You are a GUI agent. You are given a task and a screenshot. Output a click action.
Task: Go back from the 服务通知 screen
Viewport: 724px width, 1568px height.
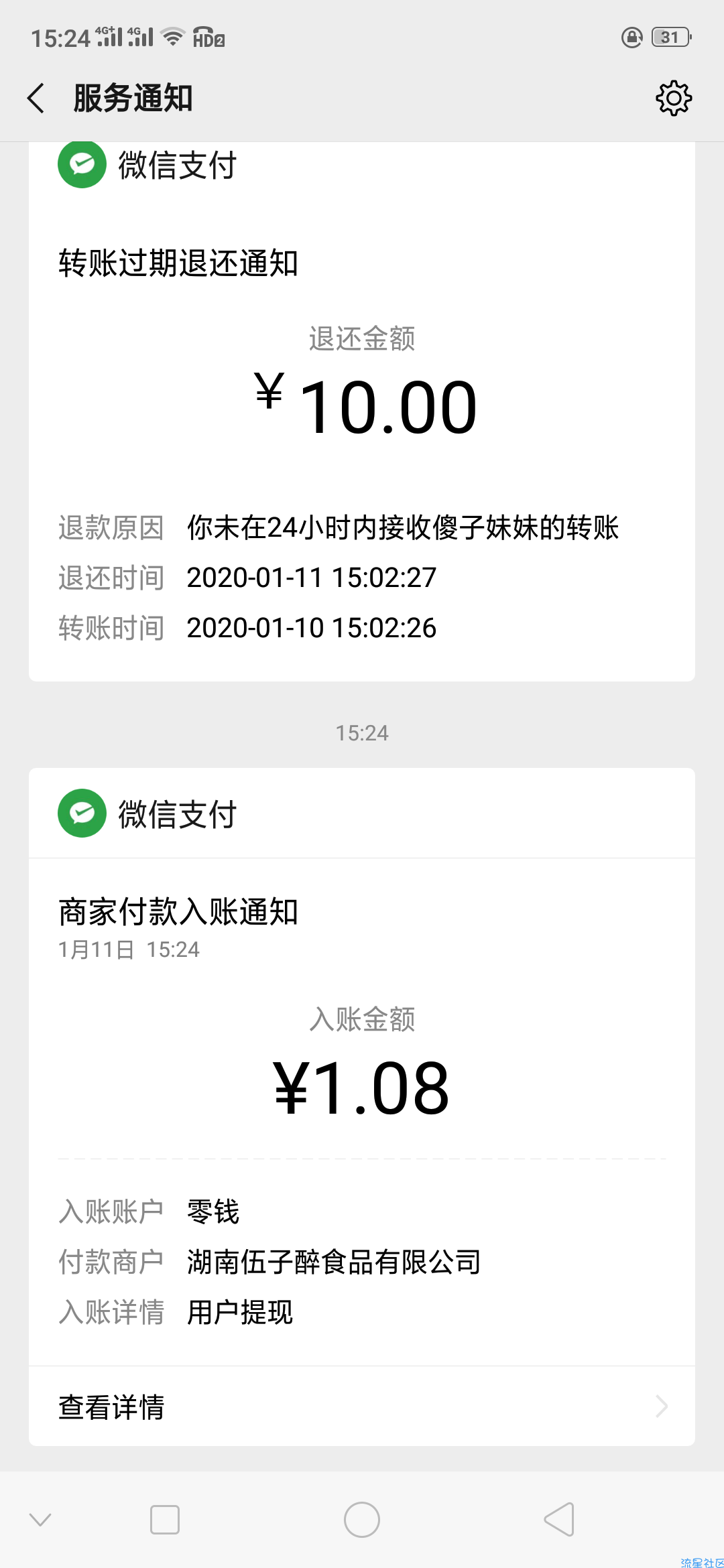[36, 99]
